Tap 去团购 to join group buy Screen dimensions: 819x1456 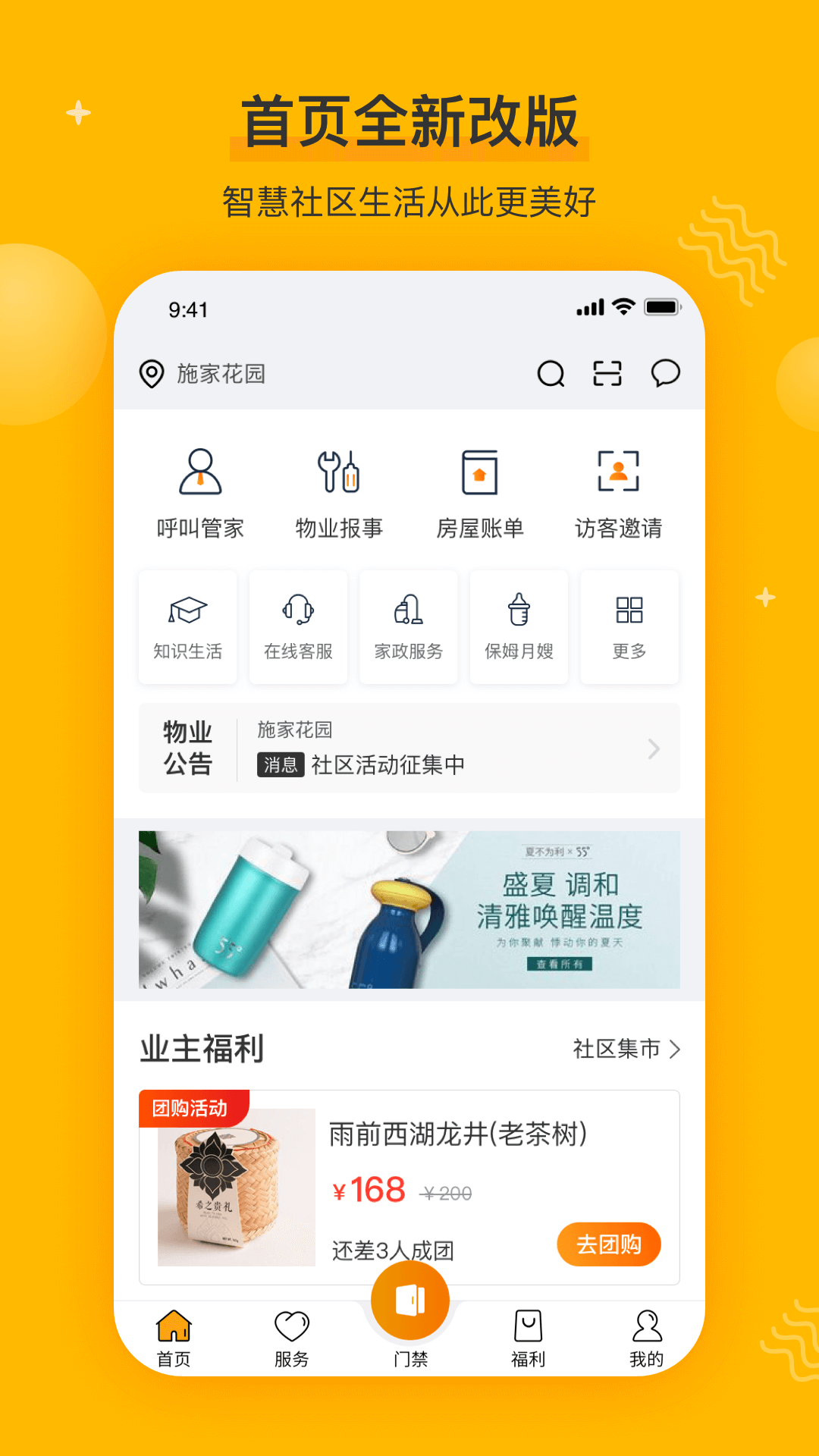click(608, 1244)
